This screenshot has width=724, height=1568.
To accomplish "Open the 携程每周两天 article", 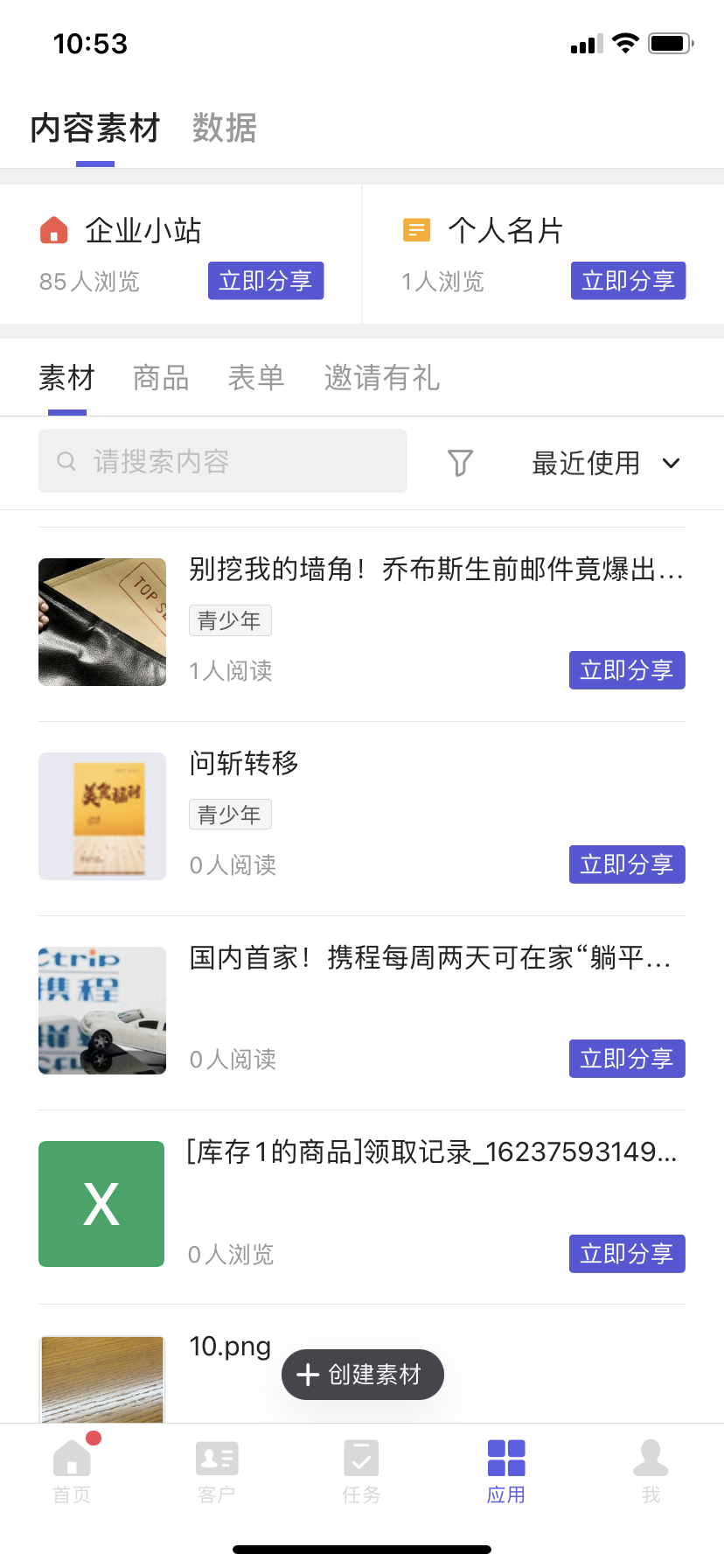I will point(430,958).
